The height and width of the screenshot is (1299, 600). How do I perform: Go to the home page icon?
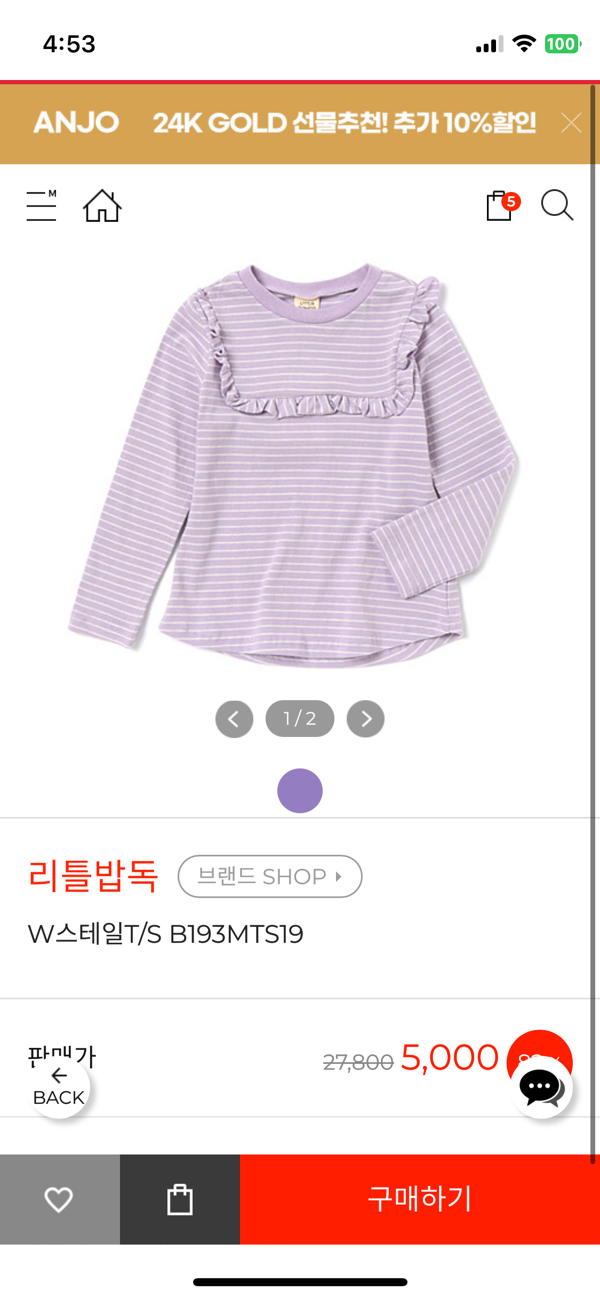(102, 205)
